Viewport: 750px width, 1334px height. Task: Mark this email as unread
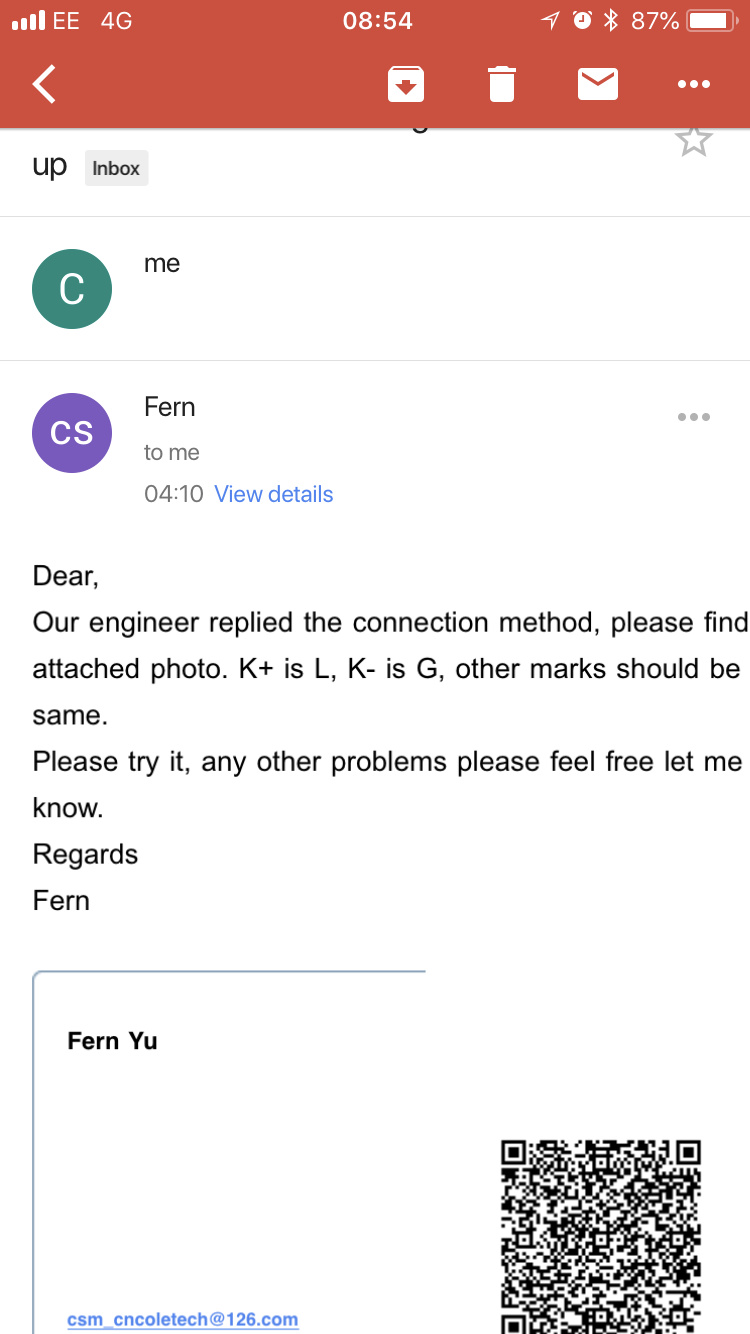point(598,84)
